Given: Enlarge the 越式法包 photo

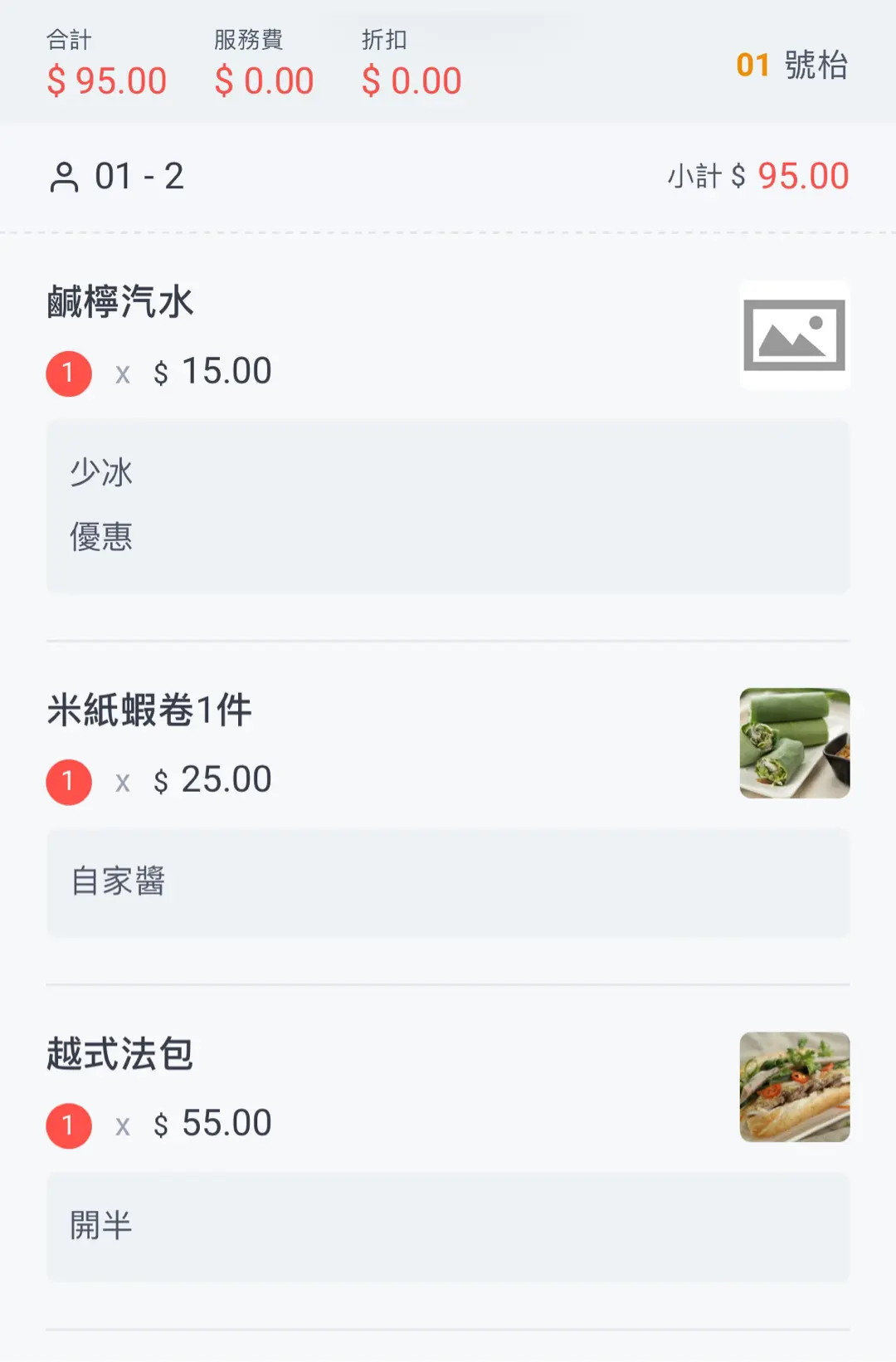Looking at the screenshot, I should pyautogui.click(x=794, y=1086).
